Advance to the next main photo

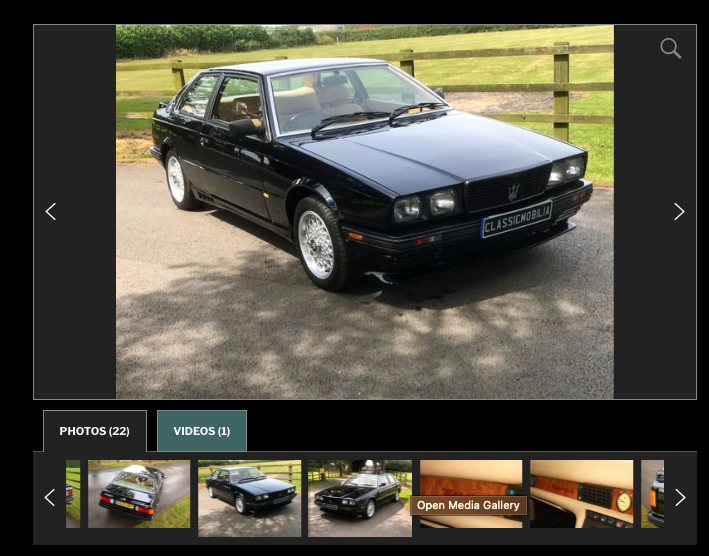pos(679,211)
